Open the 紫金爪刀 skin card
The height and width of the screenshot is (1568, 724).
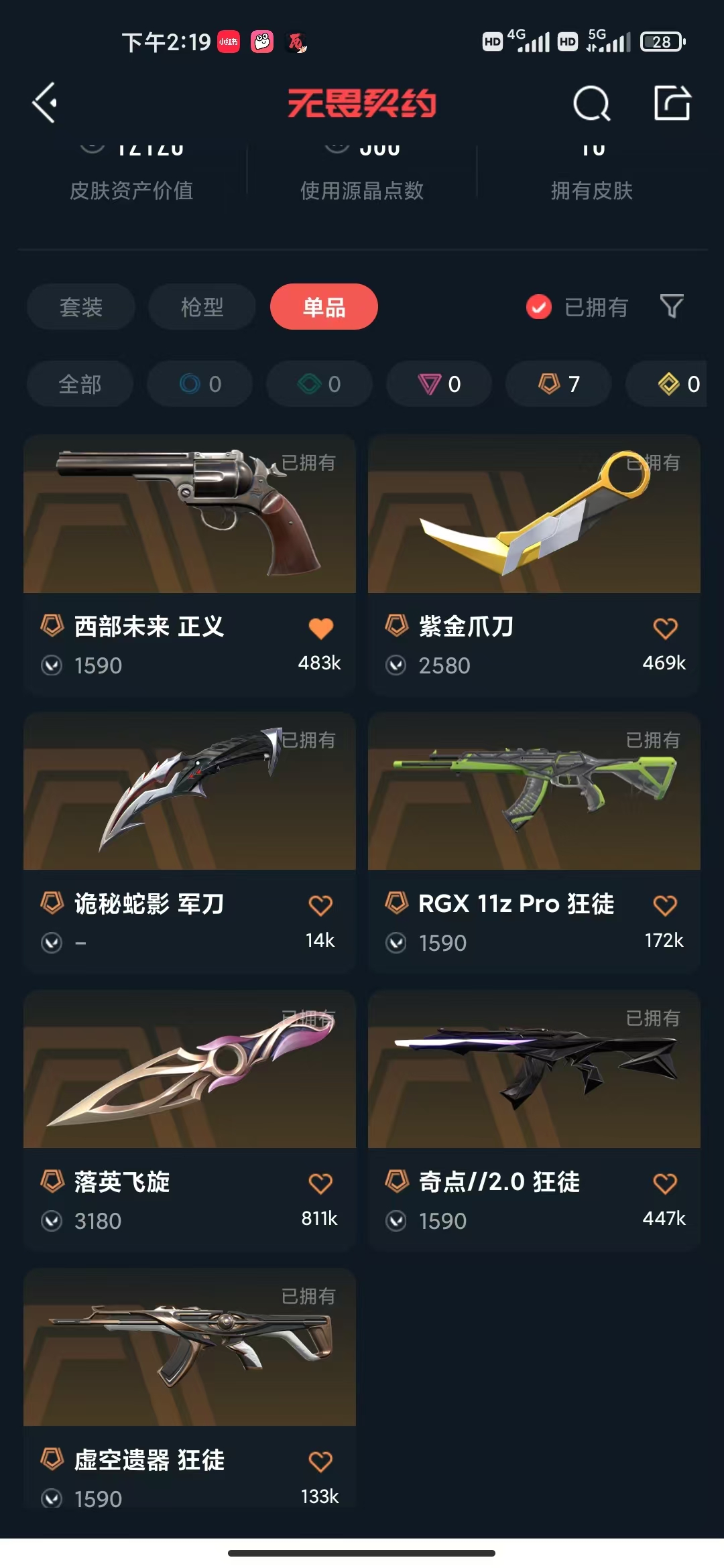pos(534,566)
